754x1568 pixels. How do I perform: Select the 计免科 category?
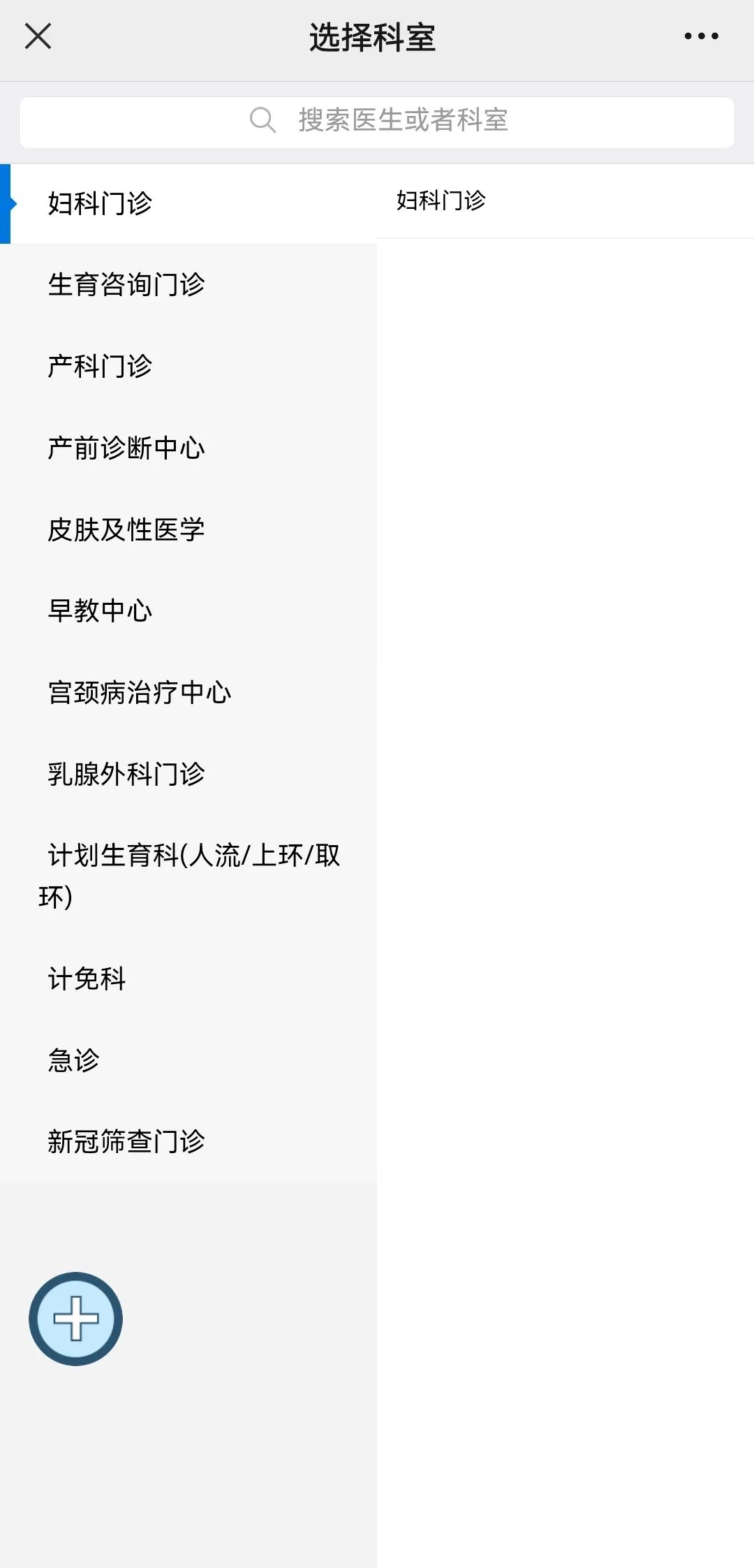point(188,979)
